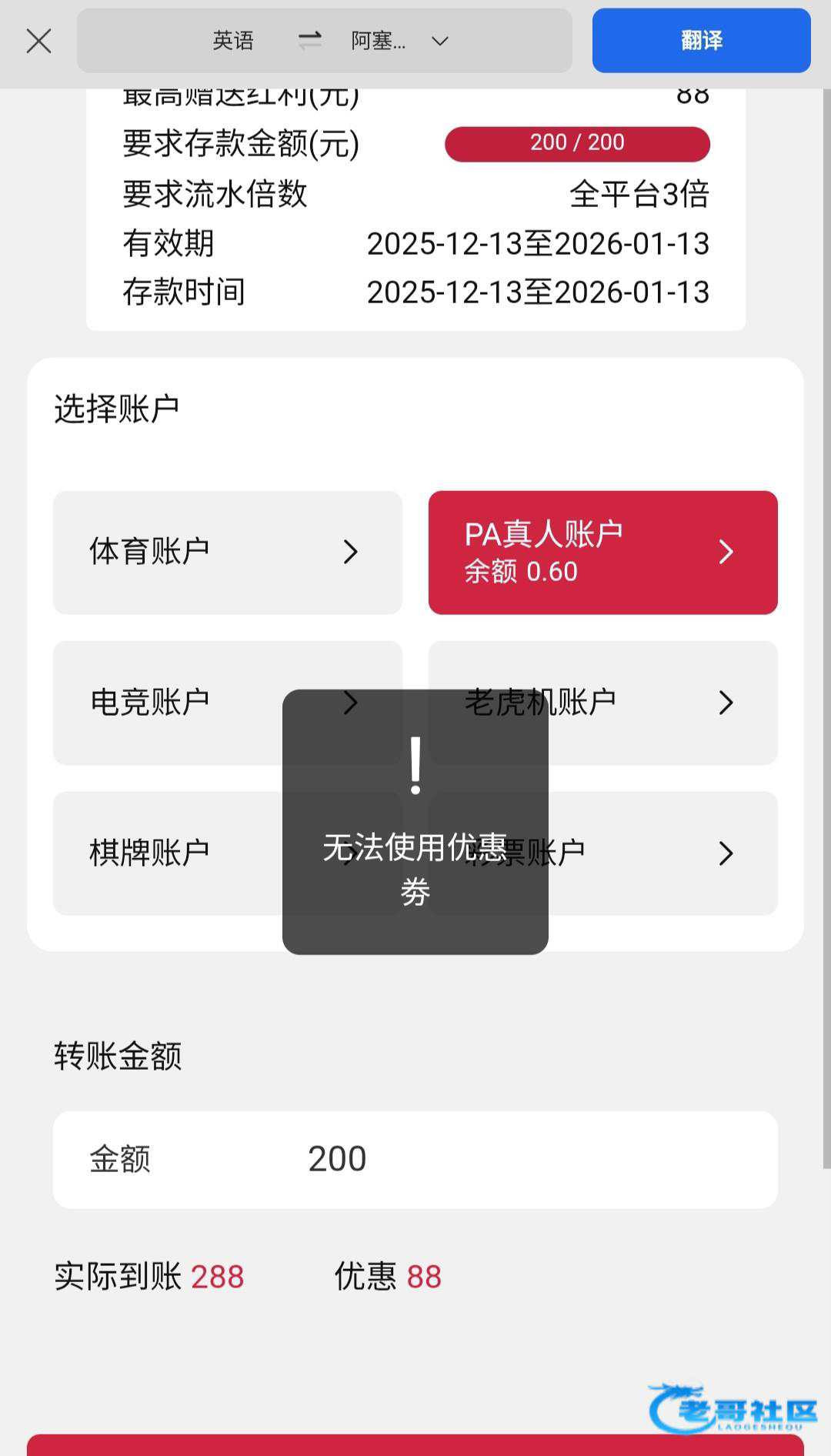
Task: Open the chevron on 体育账户 row
Action: 352,552
